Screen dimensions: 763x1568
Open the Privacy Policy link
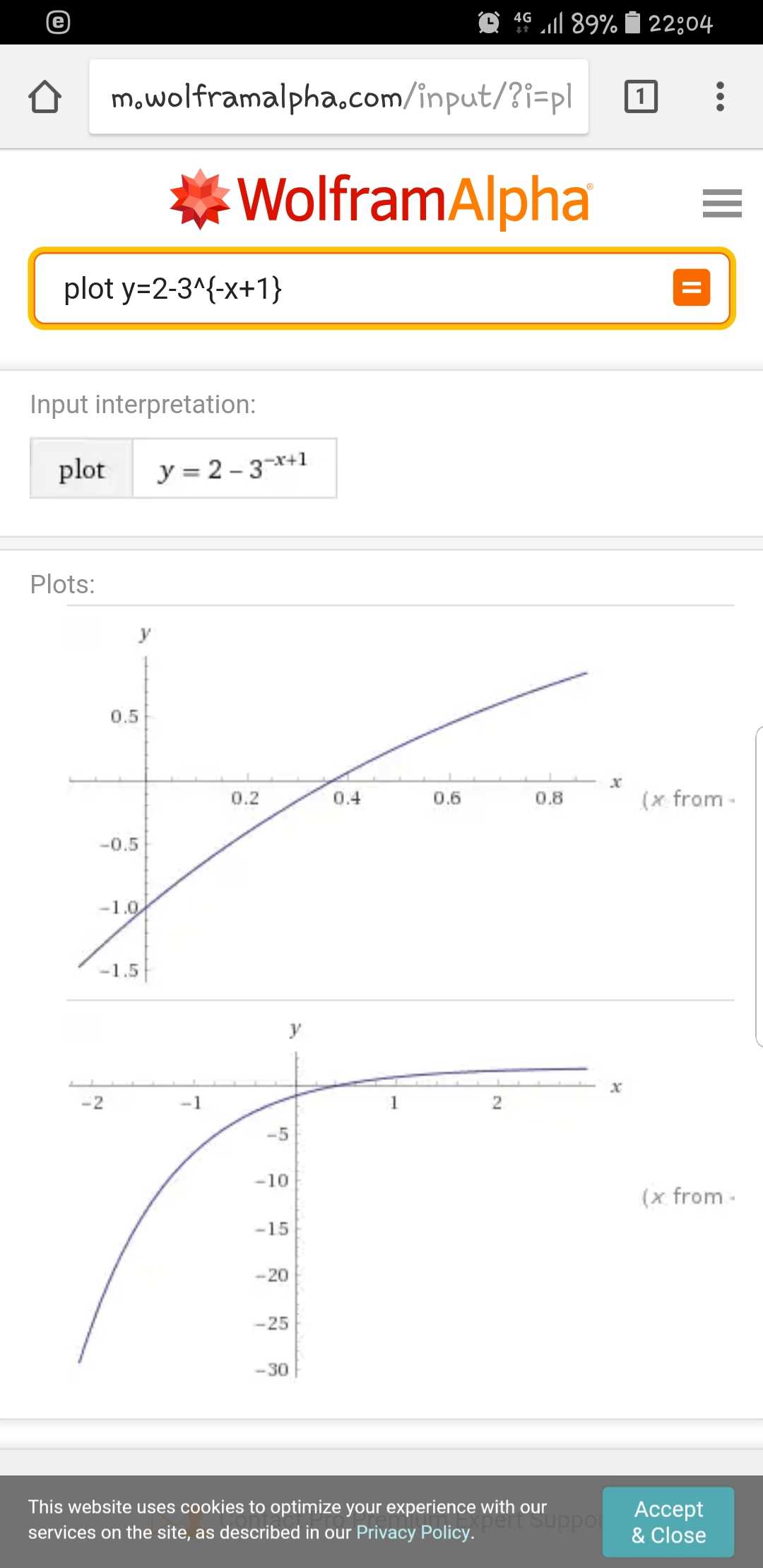(413, 1532)
